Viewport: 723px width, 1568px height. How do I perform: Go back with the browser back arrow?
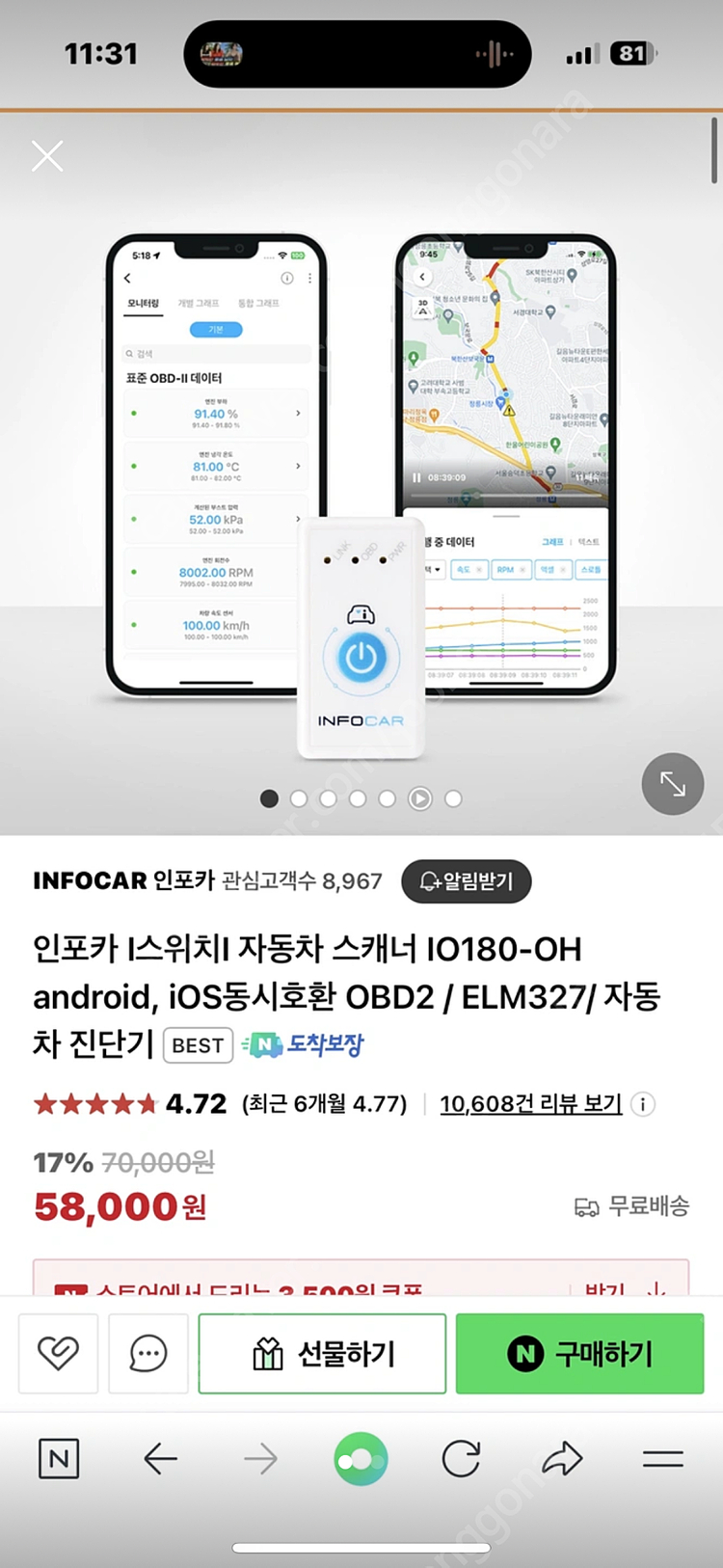coord(160,1459)
